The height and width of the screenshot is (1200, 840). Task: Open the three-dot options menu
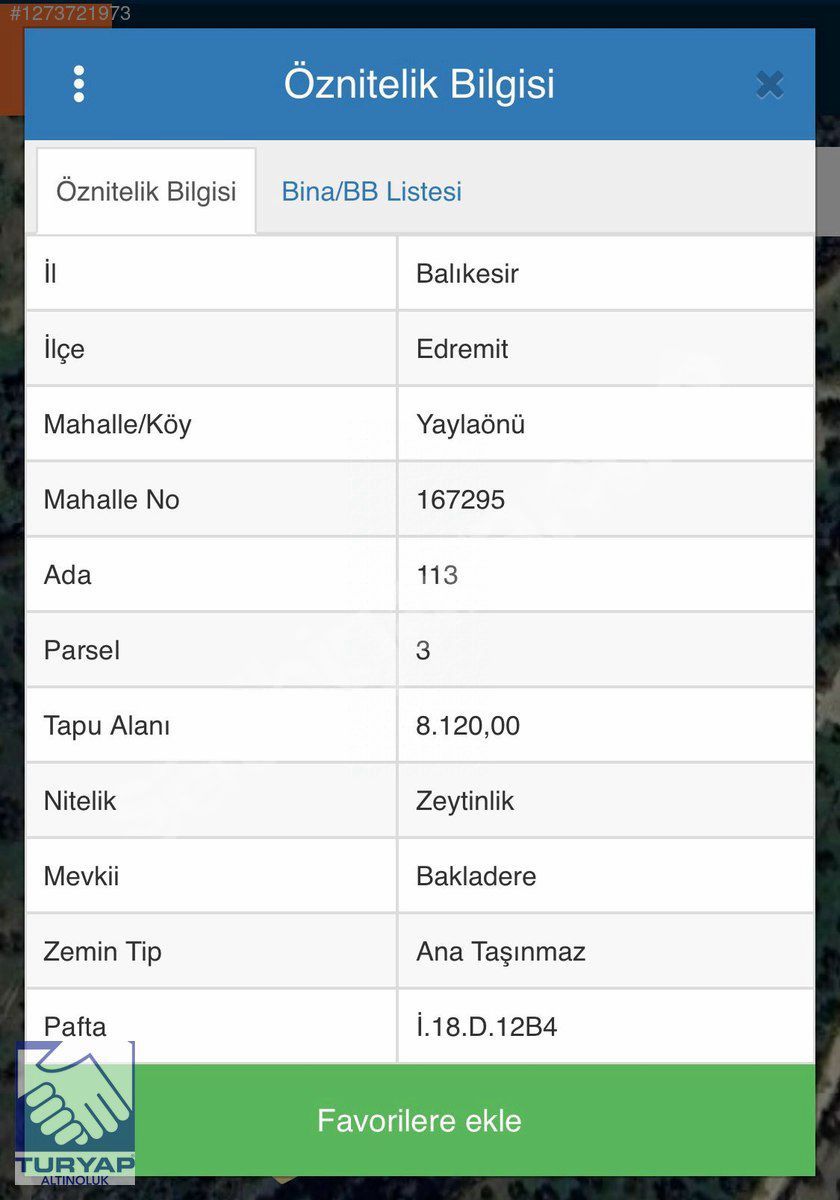(79, 84)
